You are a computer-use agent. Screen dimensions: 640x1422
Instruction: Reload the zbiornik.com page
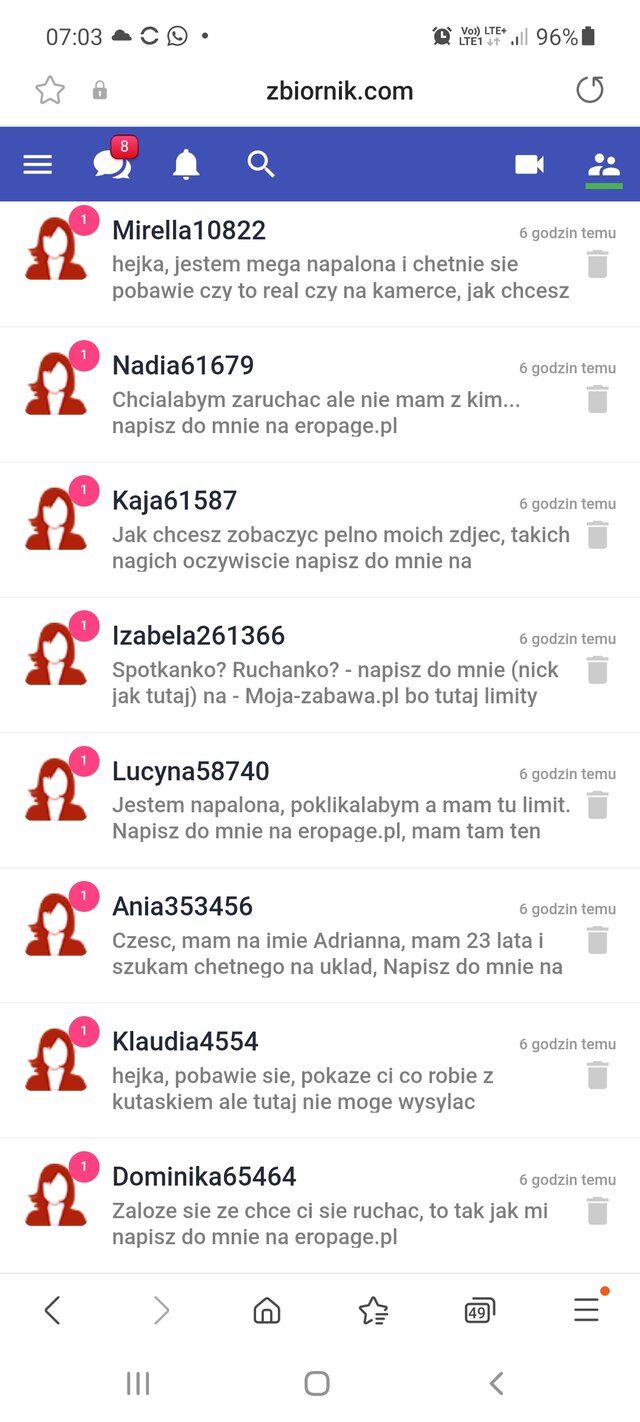590,91
